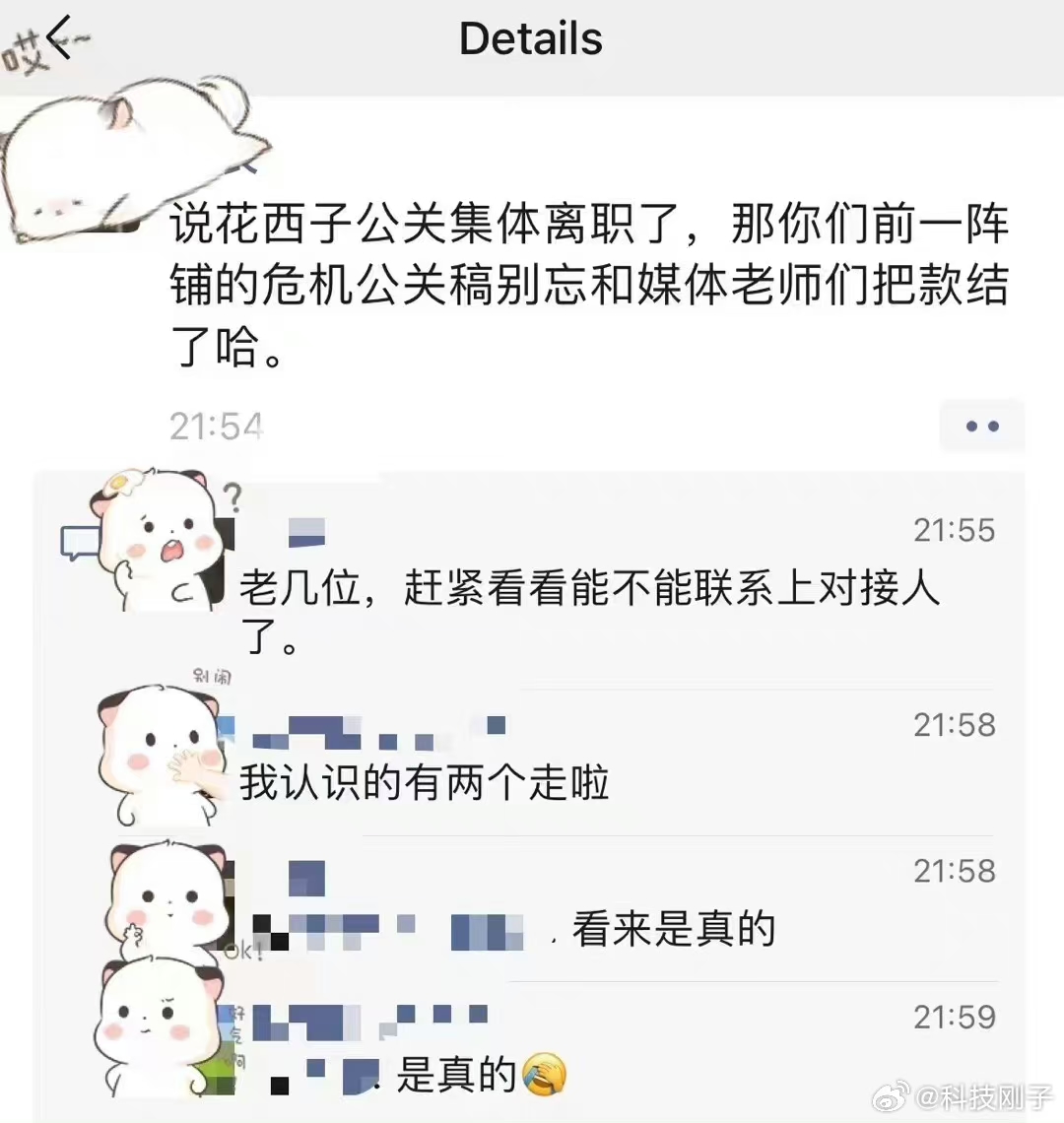Tap the 21:59 comment "是真的"
Viewport: 1064px width, 1123px height.
(457, 1075)
